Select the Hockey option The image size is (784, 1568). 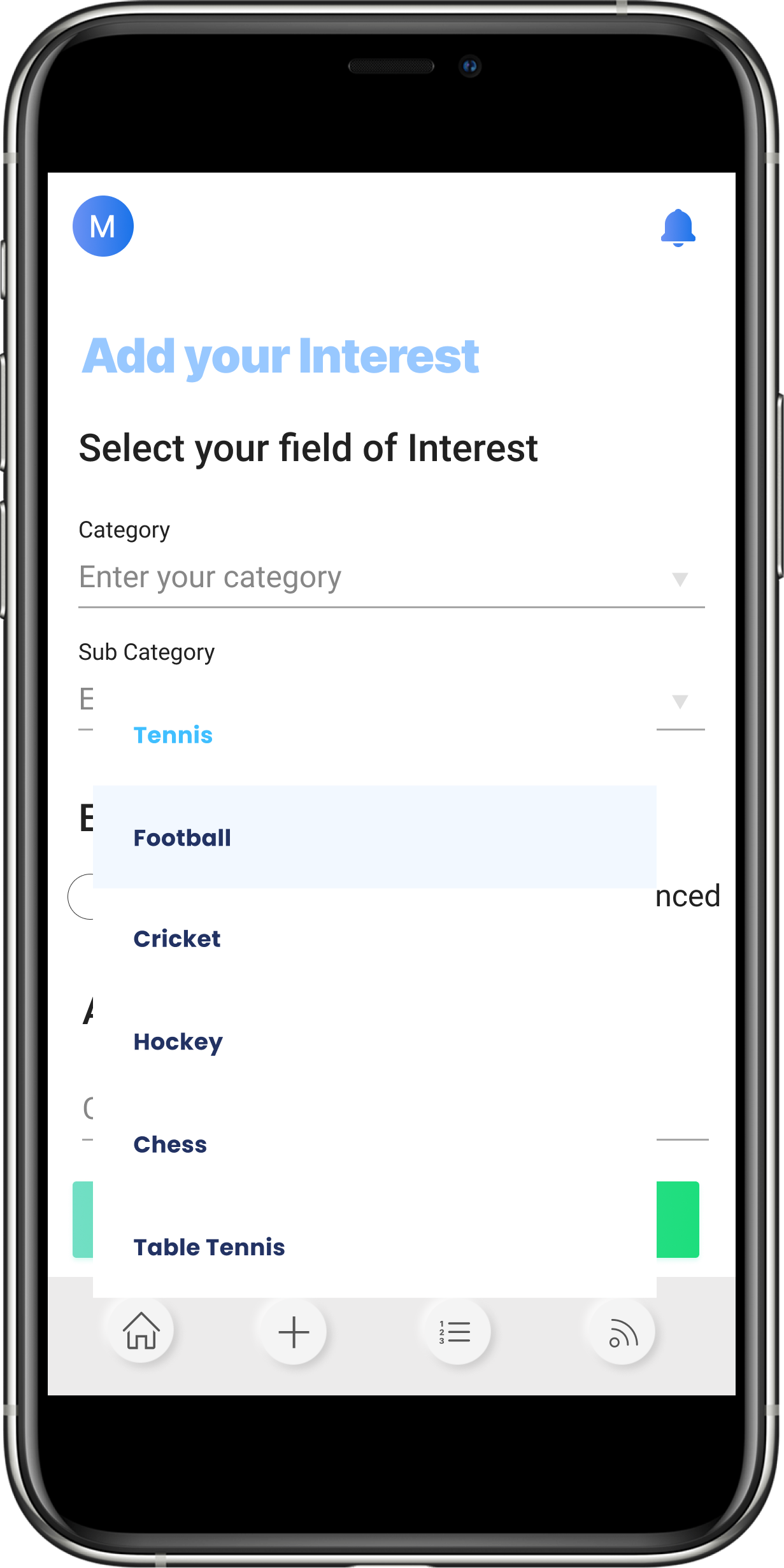point(374,1041)
